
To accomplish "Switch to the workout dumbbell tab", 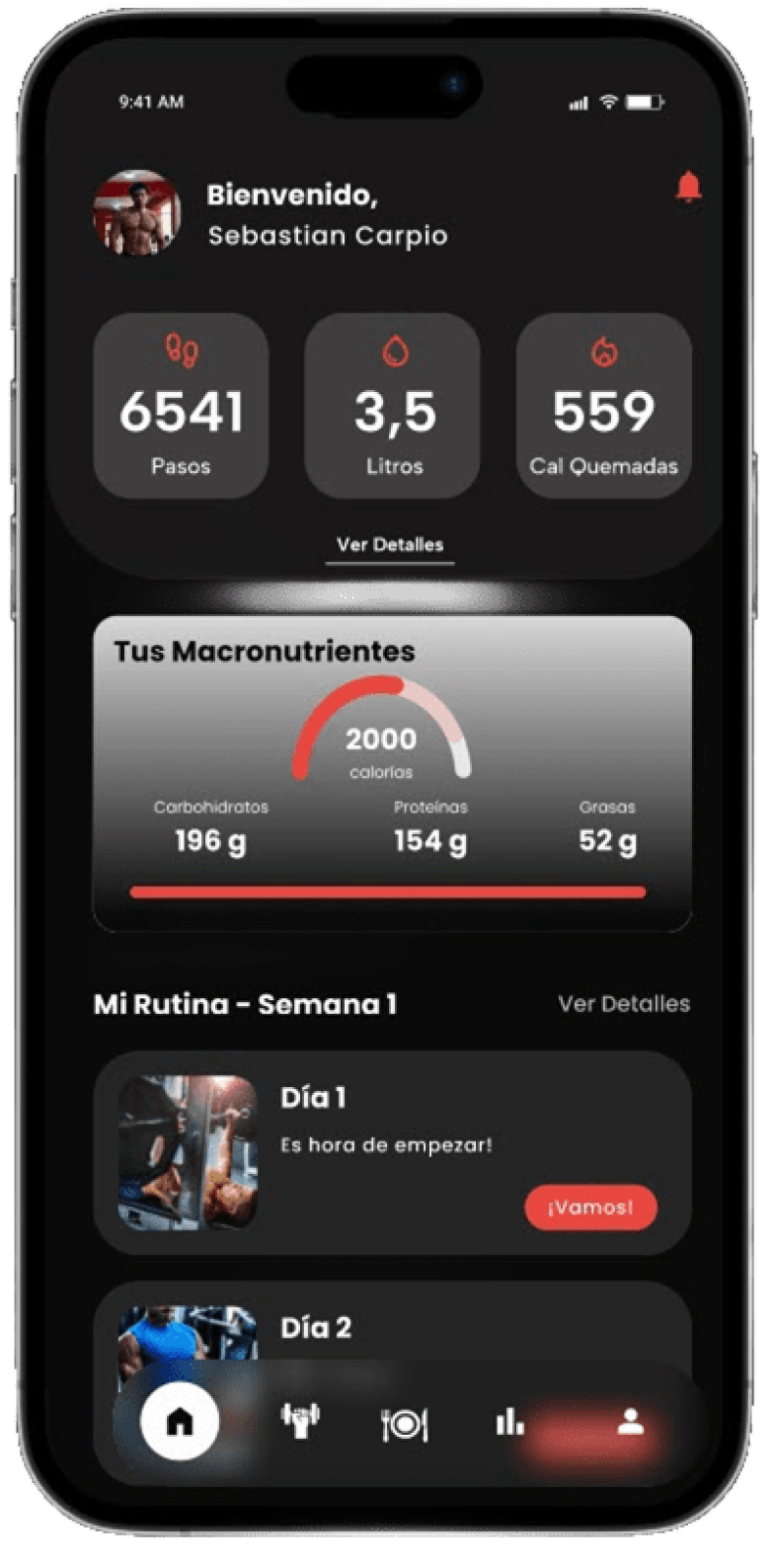I will point(300,1422).
